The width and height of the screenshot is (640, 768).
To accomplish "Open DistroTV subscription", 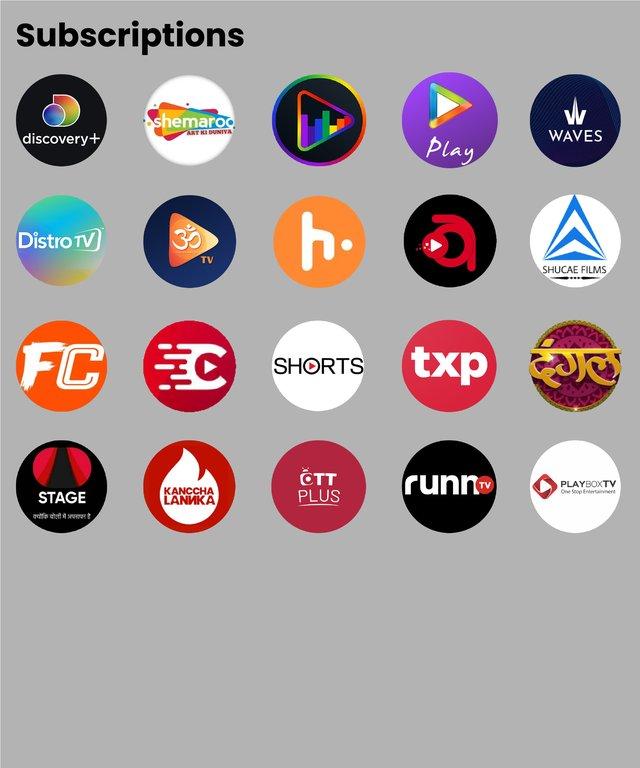I will 61,241.
